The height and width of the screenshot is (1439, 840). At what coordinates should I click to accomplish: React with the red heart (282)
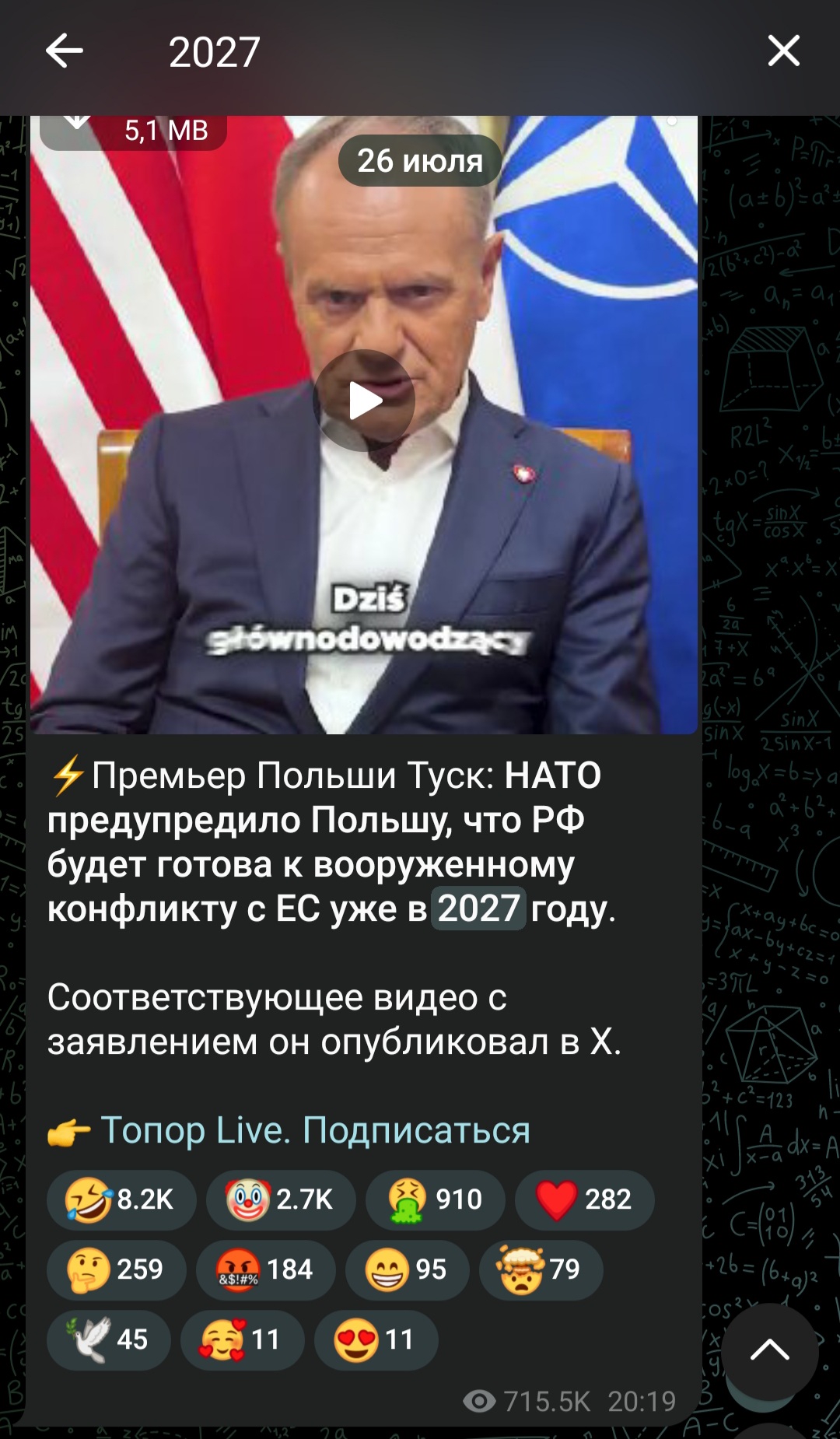click(x=584, y=1199)
